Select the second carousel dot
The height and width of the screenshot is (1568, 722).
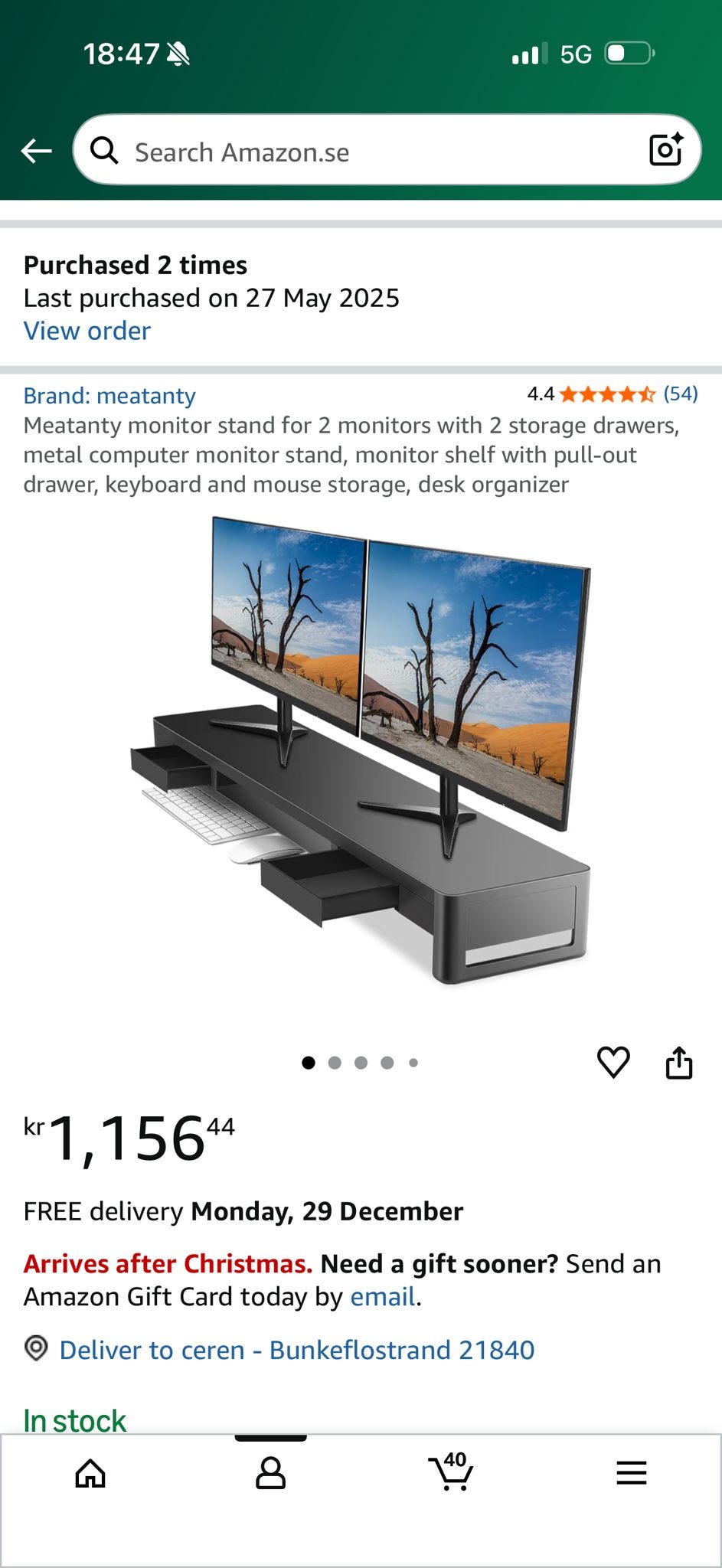[x=335, y=1061]
